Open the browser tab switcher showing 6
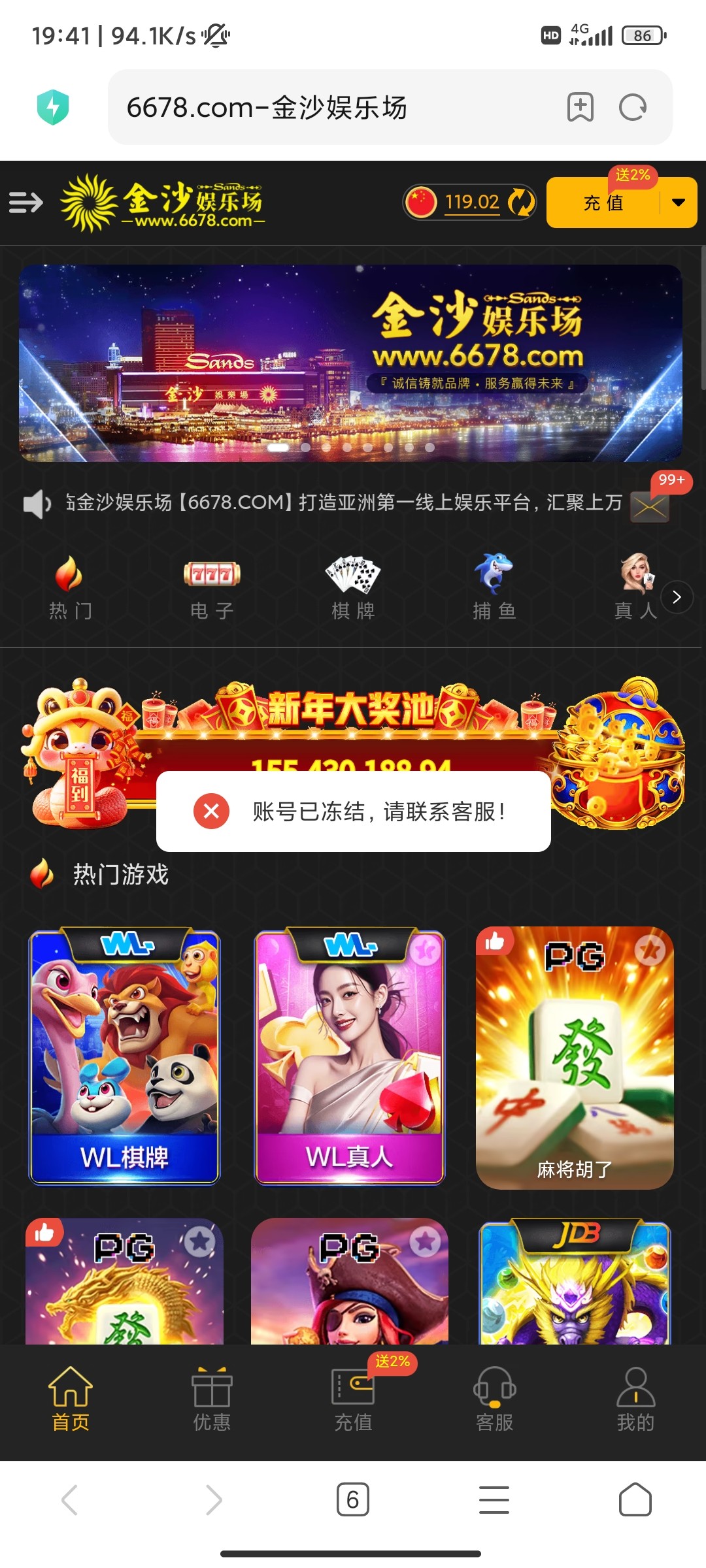The height and width of the screenshot is (1568, 706). click(x=353, y=1499)
